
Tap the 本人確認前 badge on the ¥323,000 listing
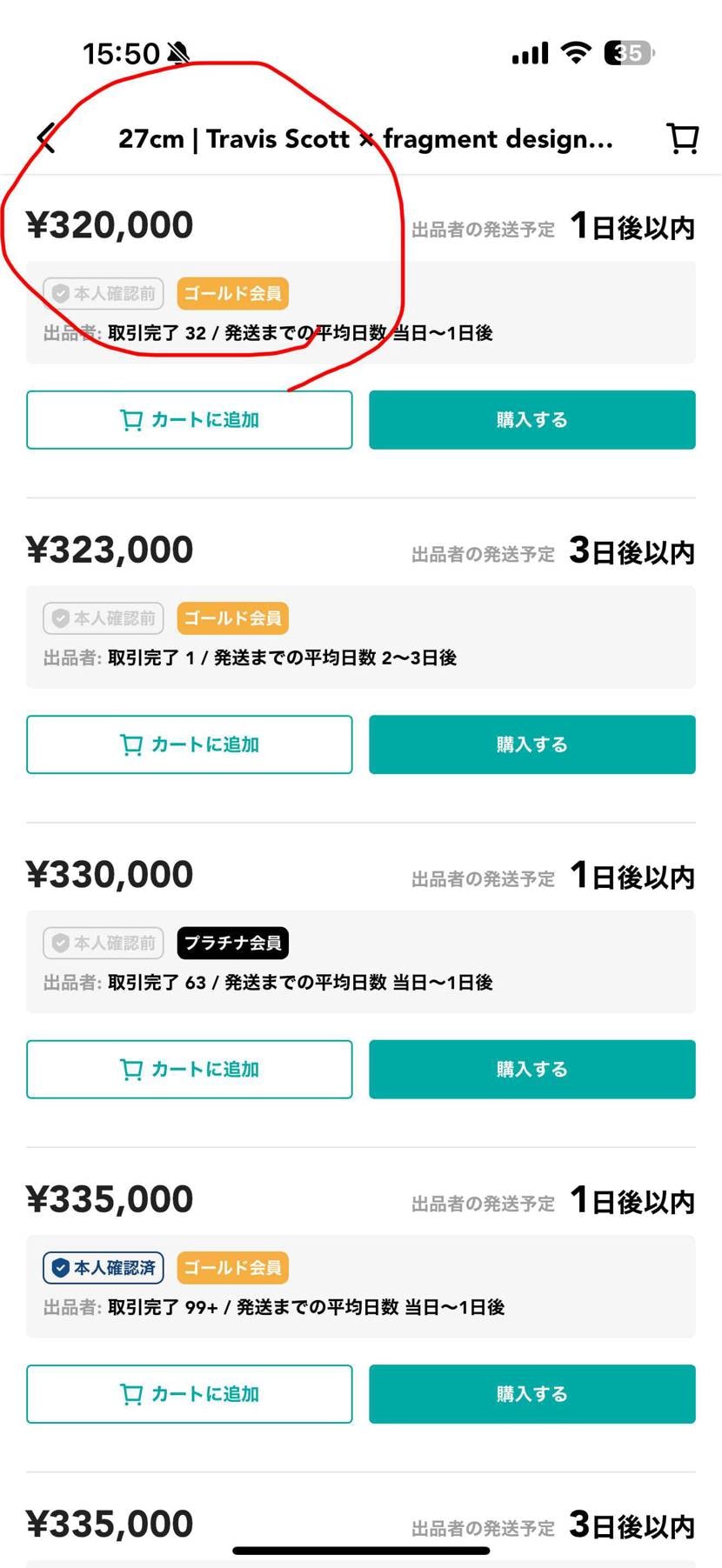click(x=103, y=617)
